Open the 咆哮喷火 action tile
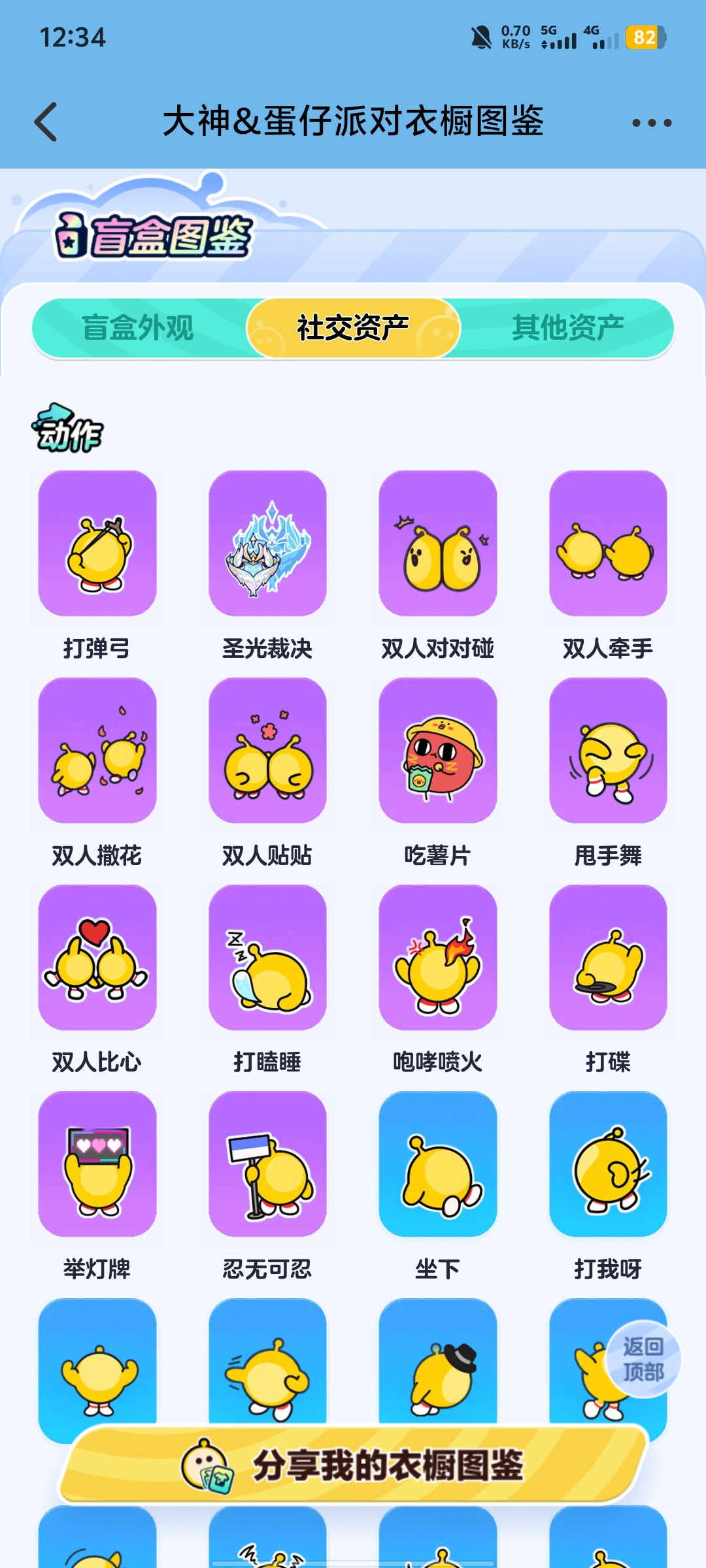Image resolution: width=706 pixels, height=1568 pixels. 438,957
